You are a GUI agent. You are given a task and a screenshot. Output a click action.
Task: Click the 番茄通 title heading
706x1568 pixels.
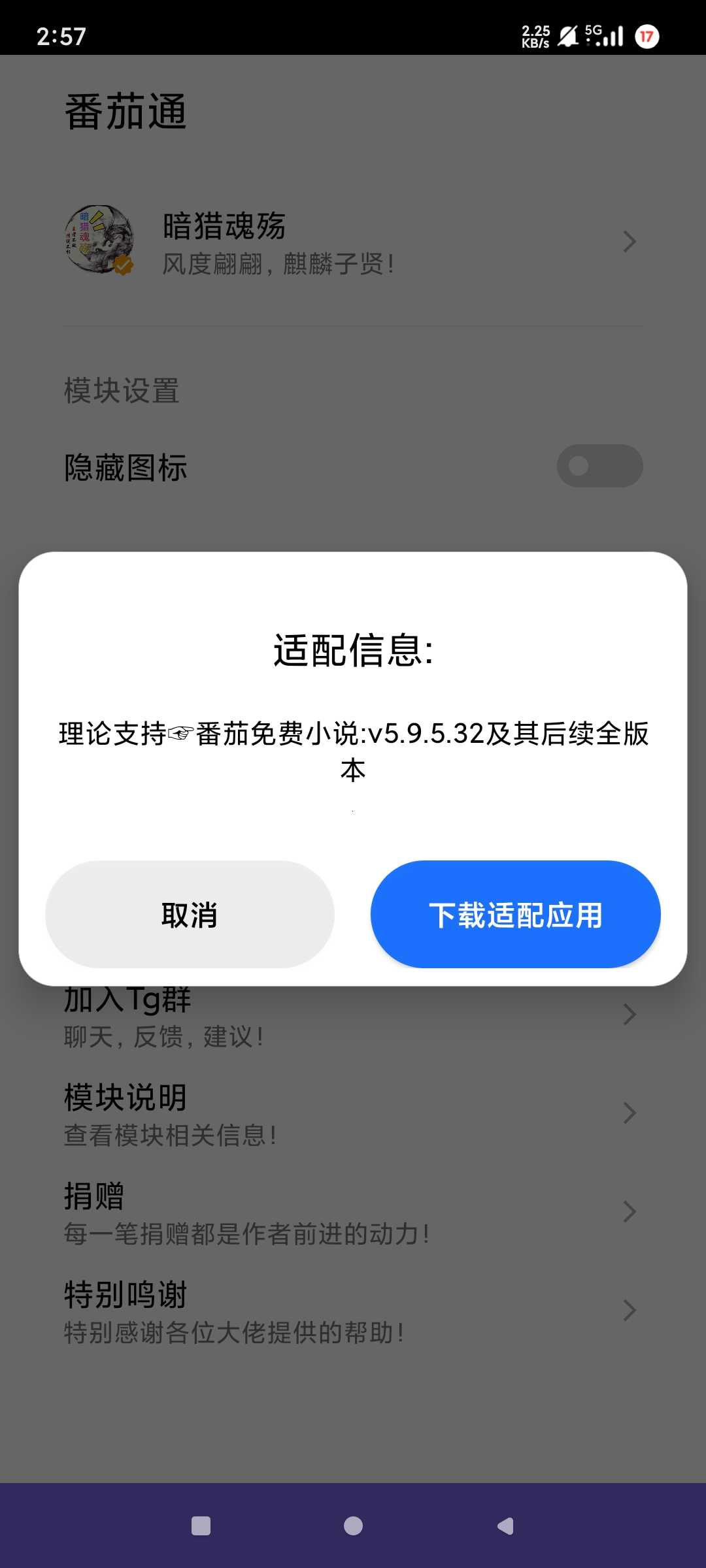(x=126, y=110)
